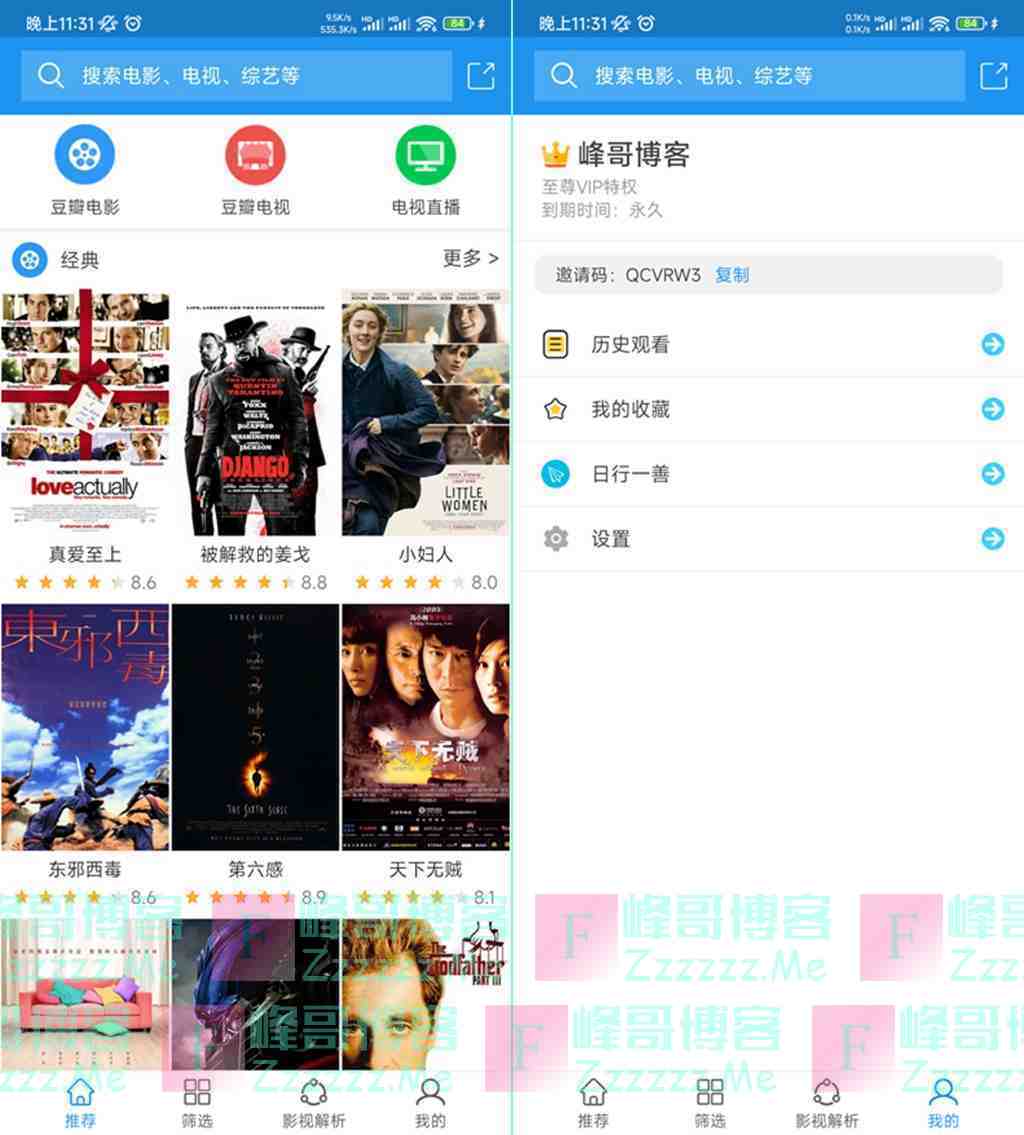Open 设置 settings

[768, 539]
